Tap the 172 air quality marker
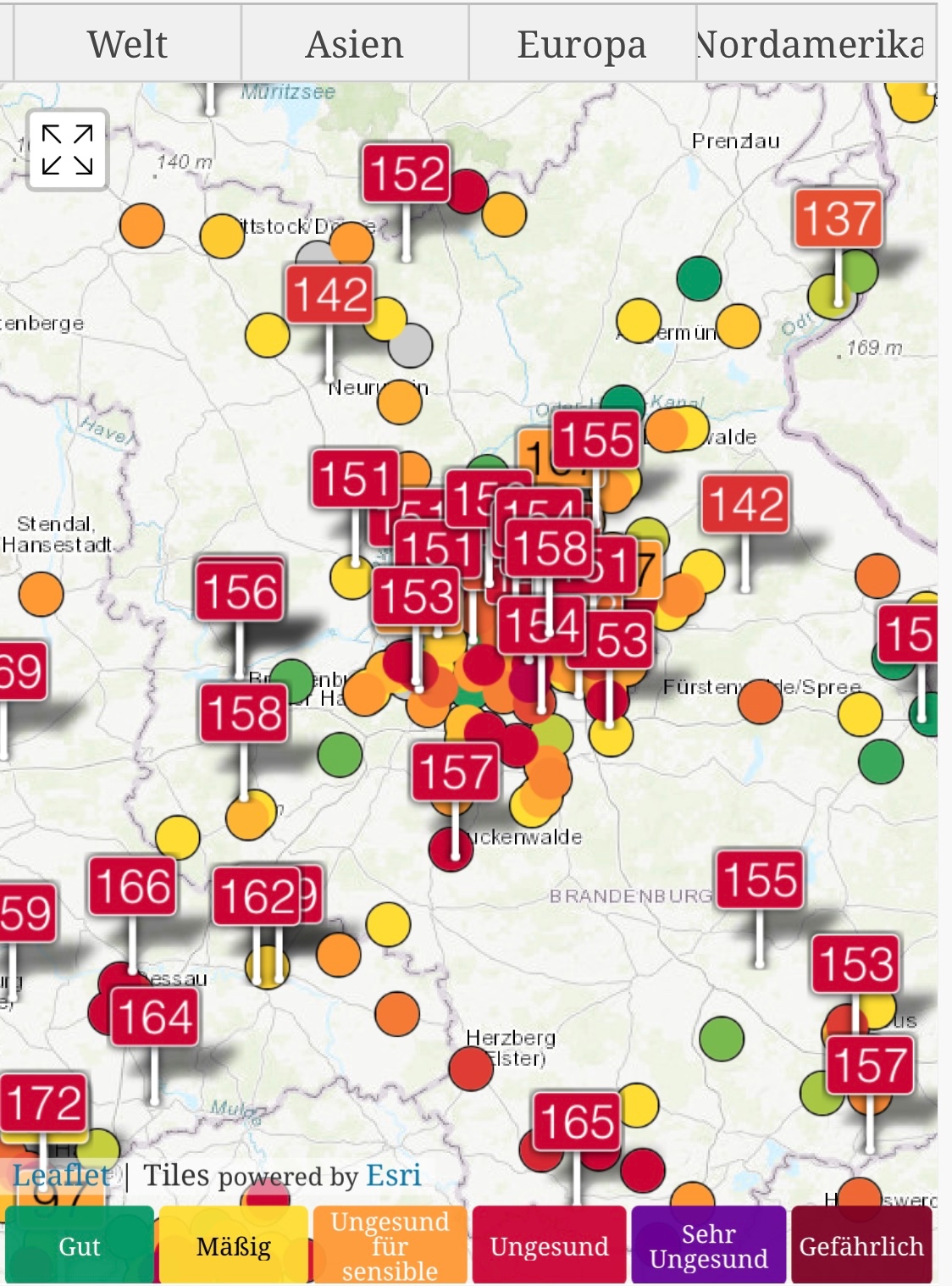This screenshot has width=952, height=1286. [x=44, y=1103]
